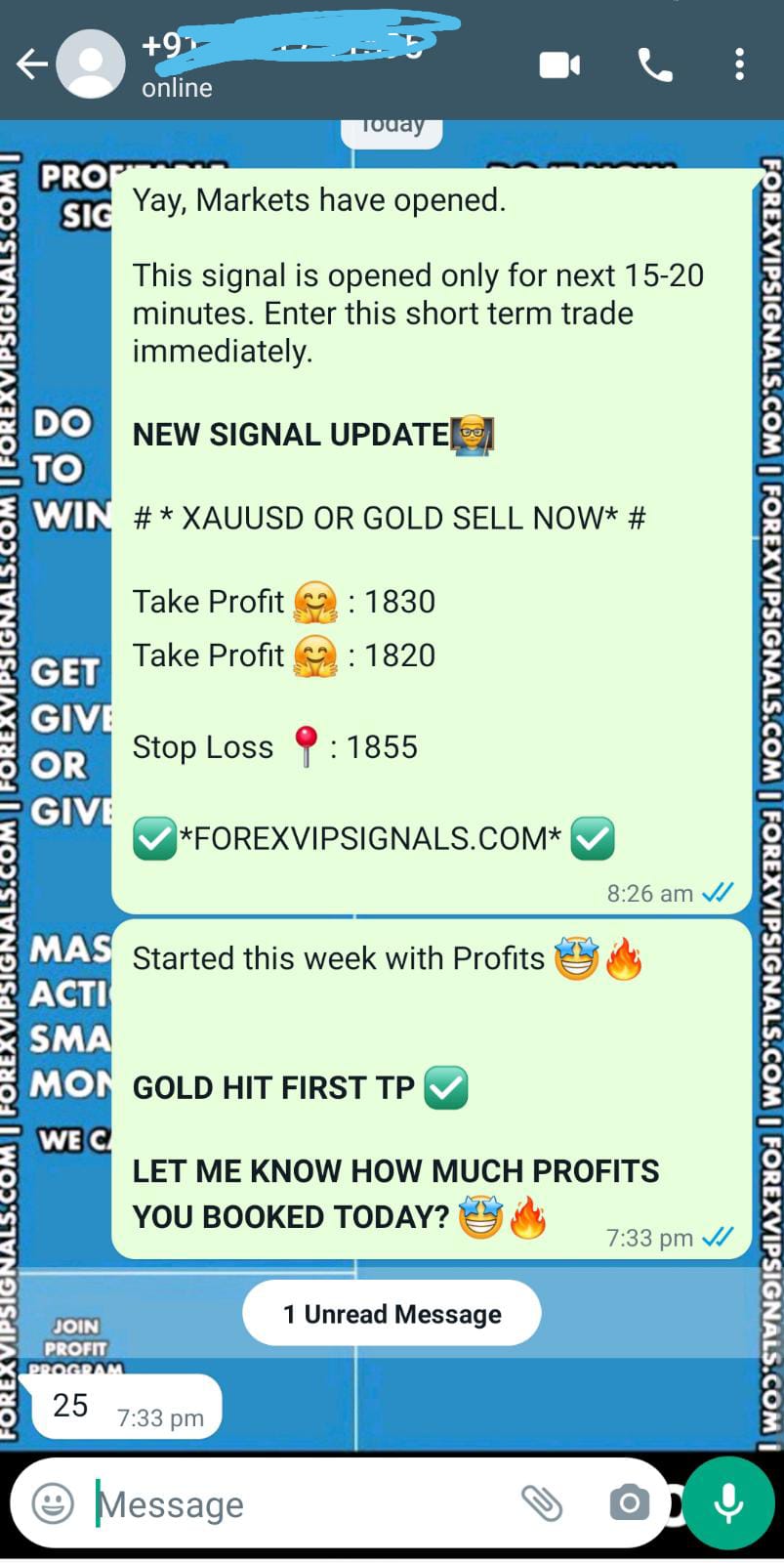Start a video call
The height and width of the screenshot is (1563, 784).
(559, 65)
